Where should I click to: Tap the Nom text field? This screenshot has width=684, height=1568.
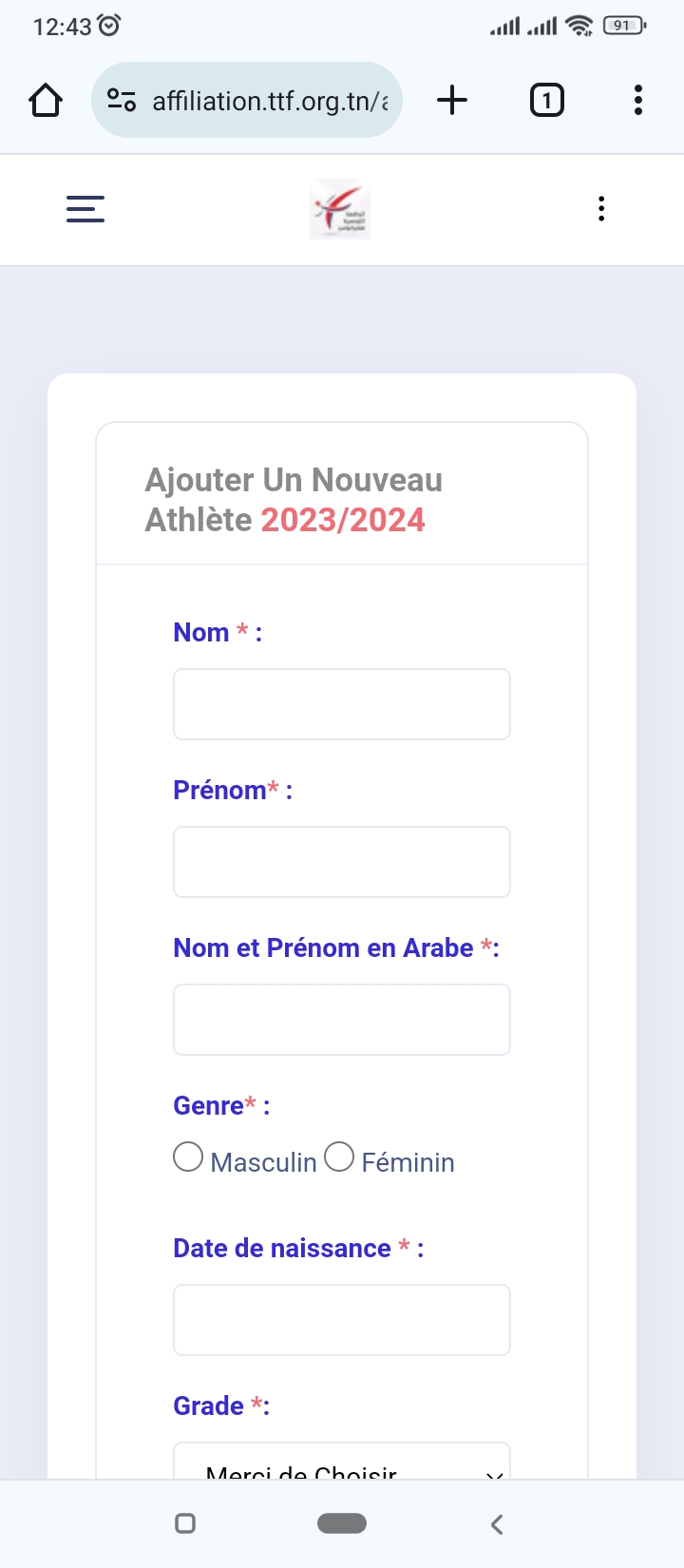(342, 704)
